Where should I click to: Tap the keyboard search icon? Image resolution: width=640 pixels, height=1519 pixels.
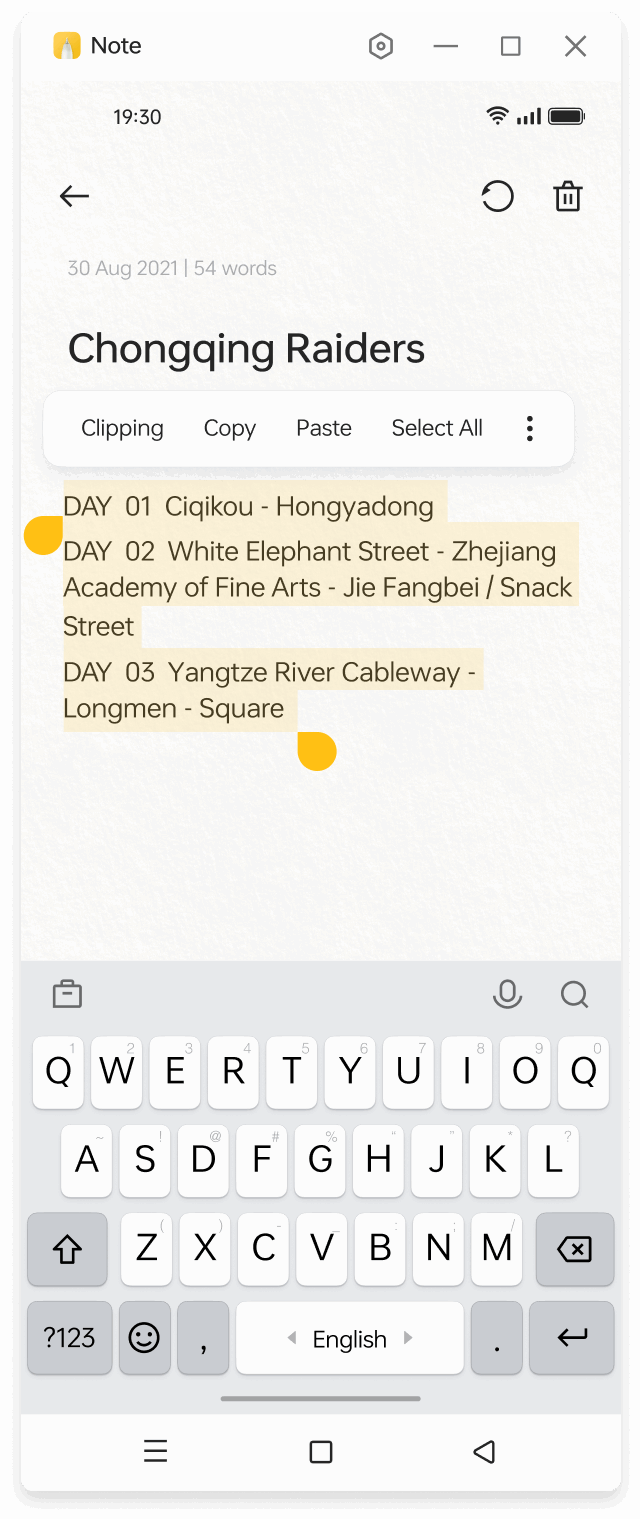pos(574,994)
